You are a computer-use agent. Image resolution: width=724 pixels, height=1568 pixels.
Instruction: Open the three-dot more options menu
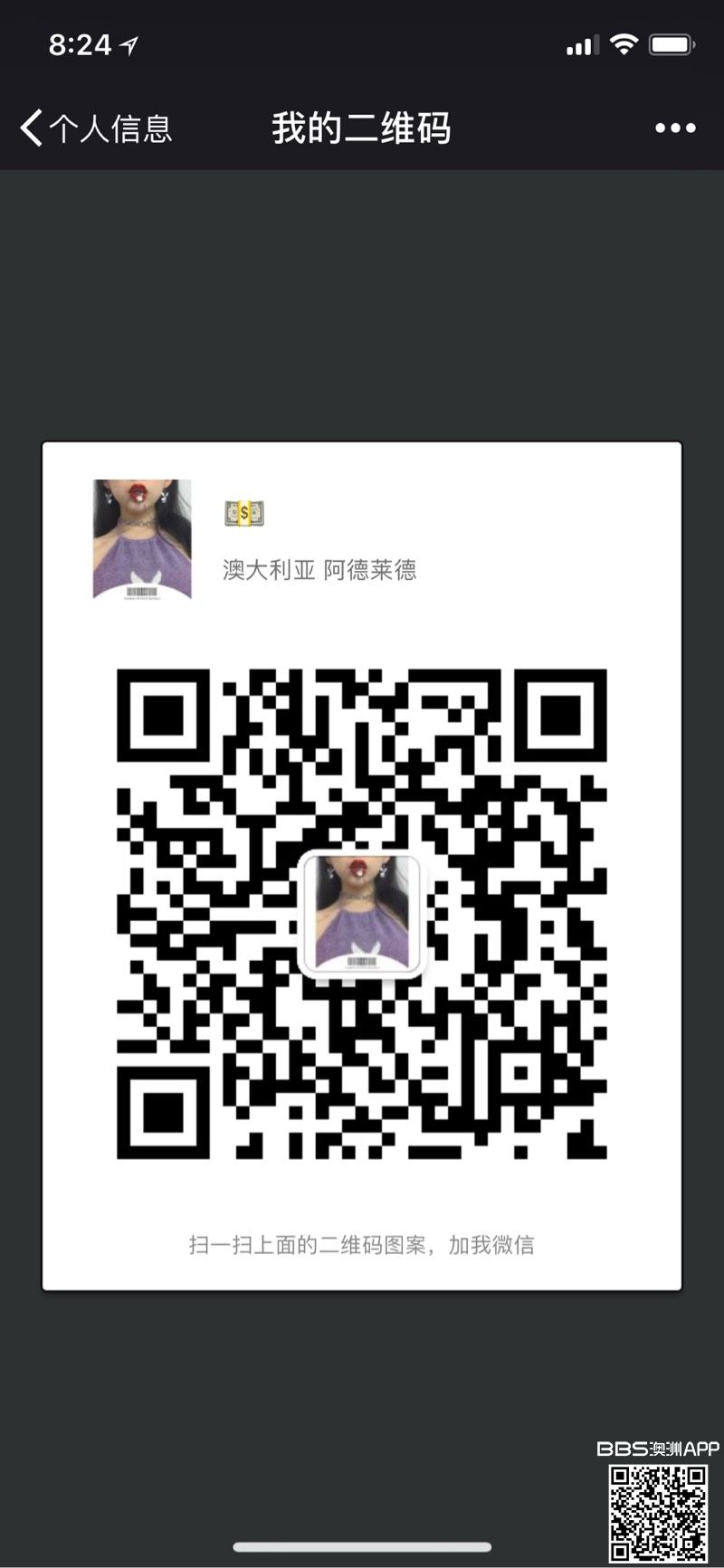pyautogui.click(x=675, y=128)
